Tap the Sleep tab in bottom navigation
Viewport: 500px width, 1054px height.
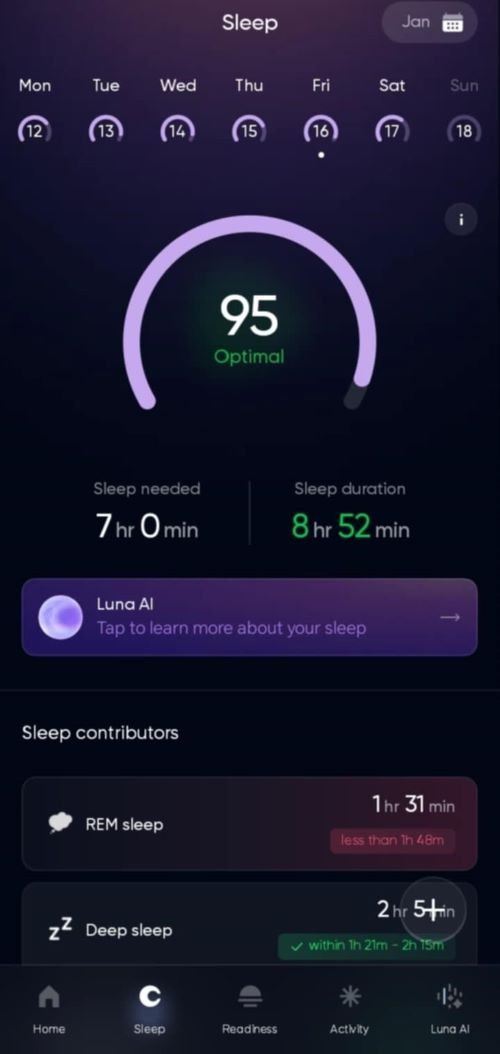[149, 1009]
